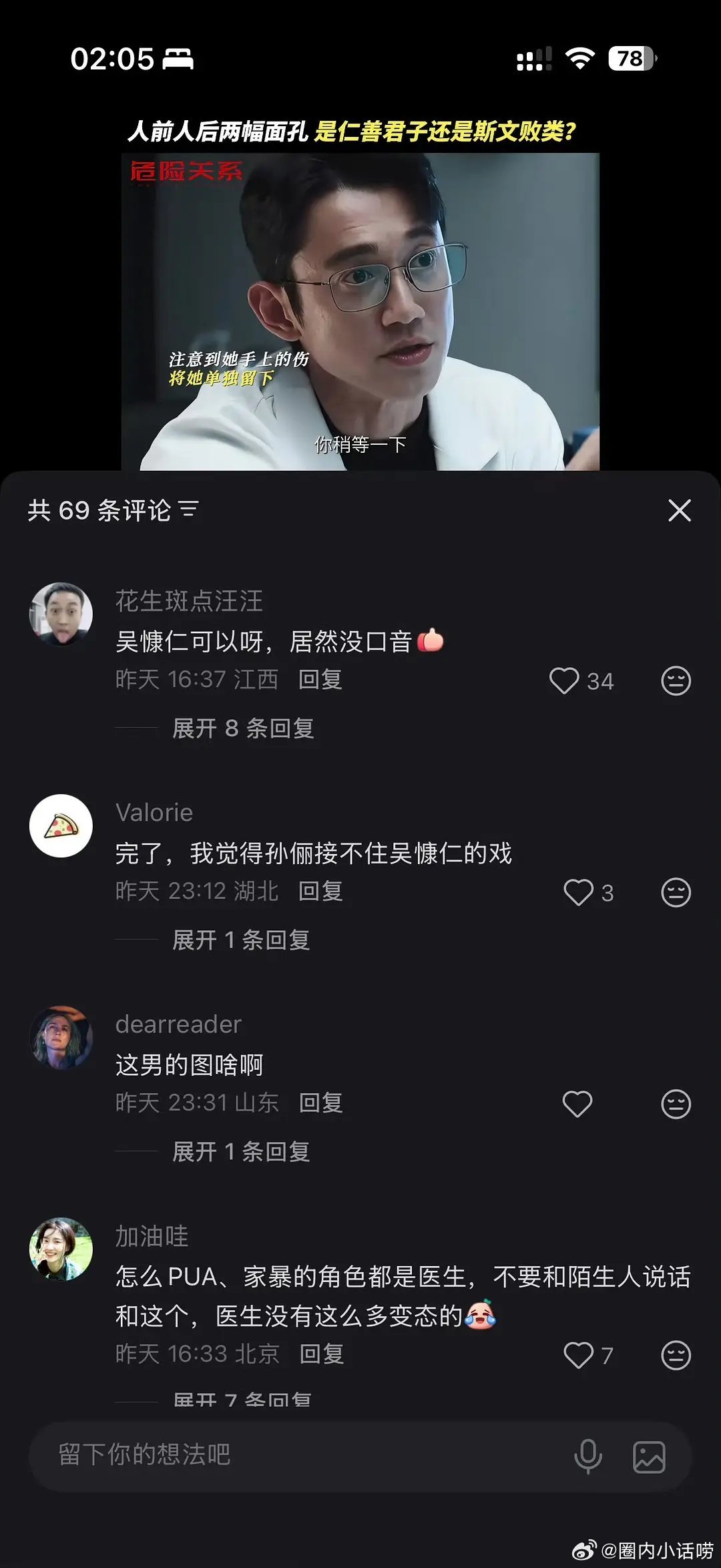Open the emoji reaction picker on 花生斑点汪汪's comment
This screenshot has width=721, height=1568.
pyautogui.click(x=677, y=680)
